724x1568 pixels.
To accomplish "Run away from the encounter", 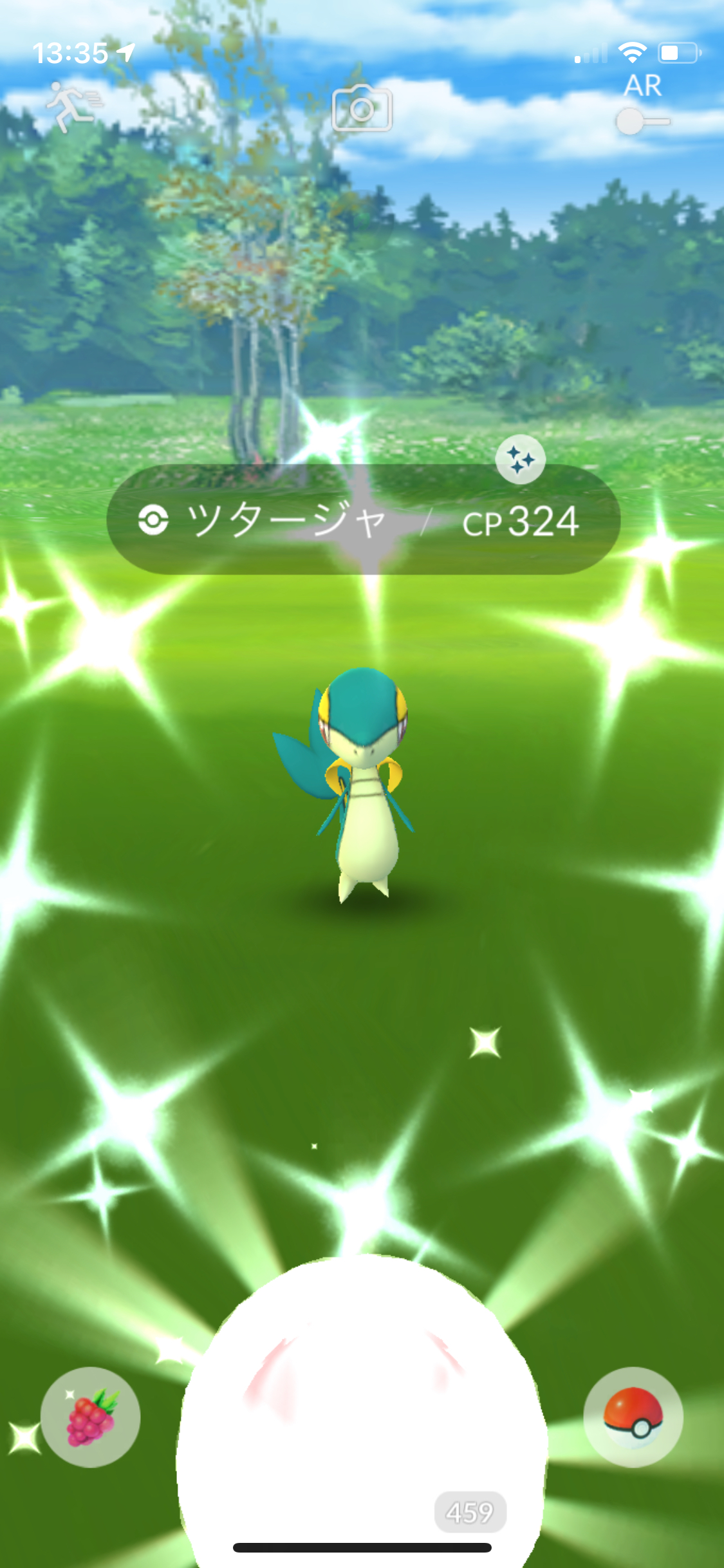I will [72, 106].
